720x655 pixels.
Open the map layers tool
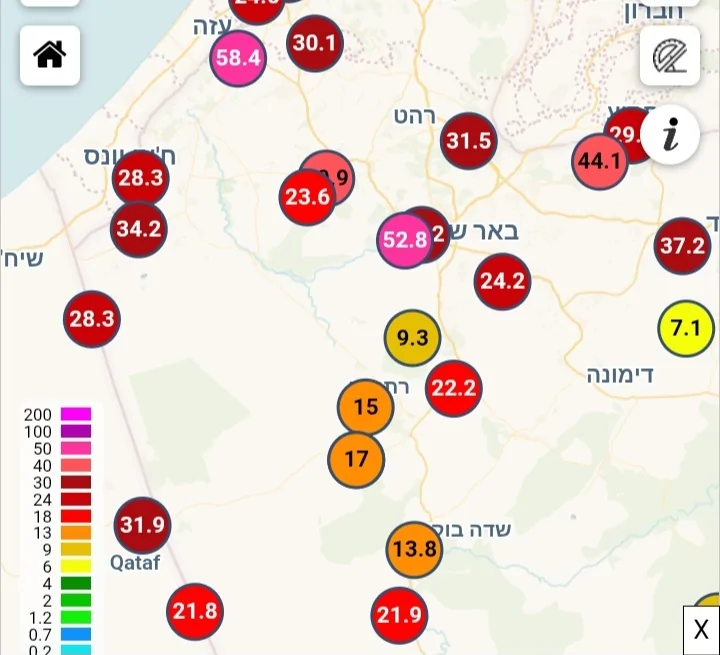(669, 56)
